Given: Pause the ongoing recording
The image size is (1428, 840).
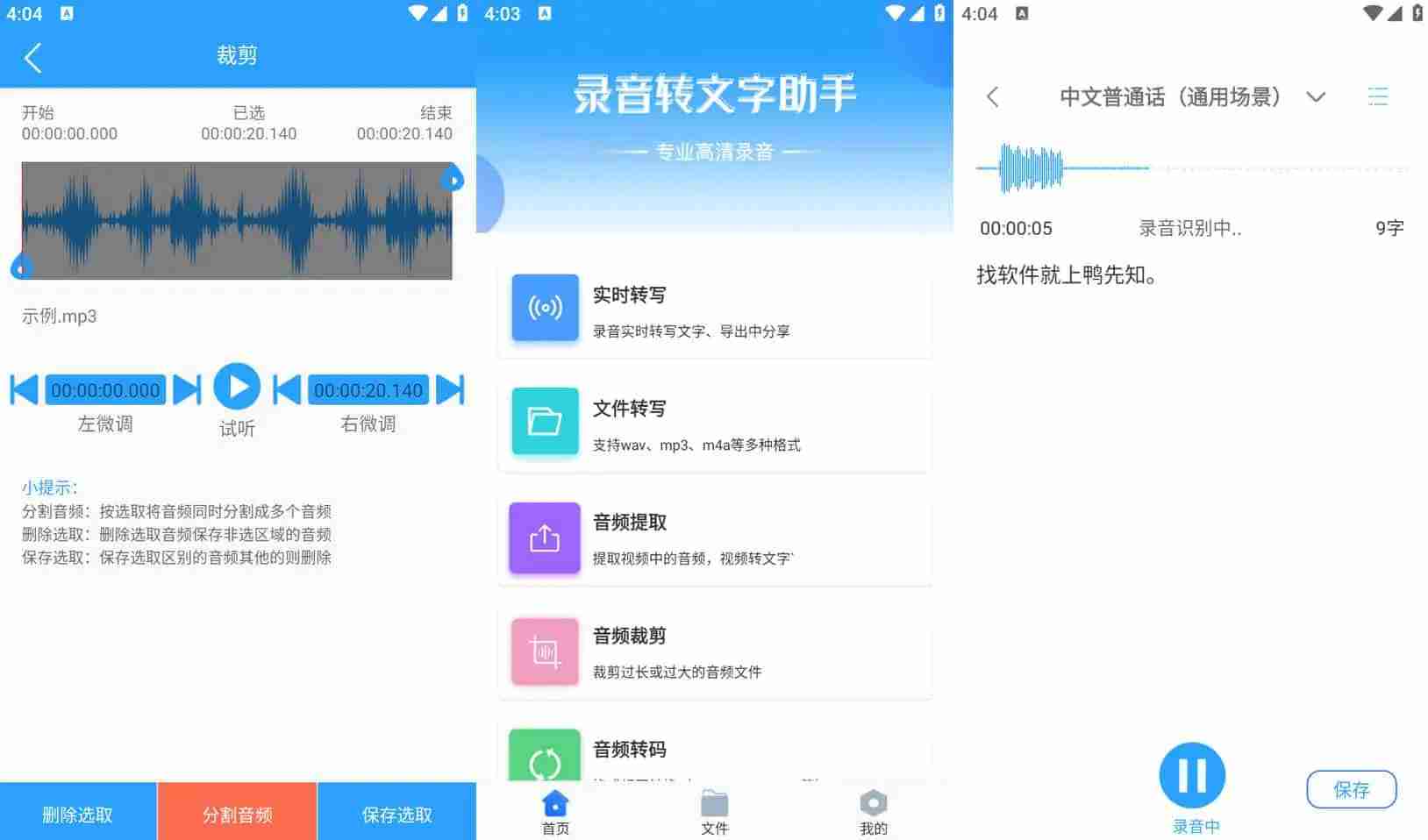Looking at the screenshot, I should 1192,775.
